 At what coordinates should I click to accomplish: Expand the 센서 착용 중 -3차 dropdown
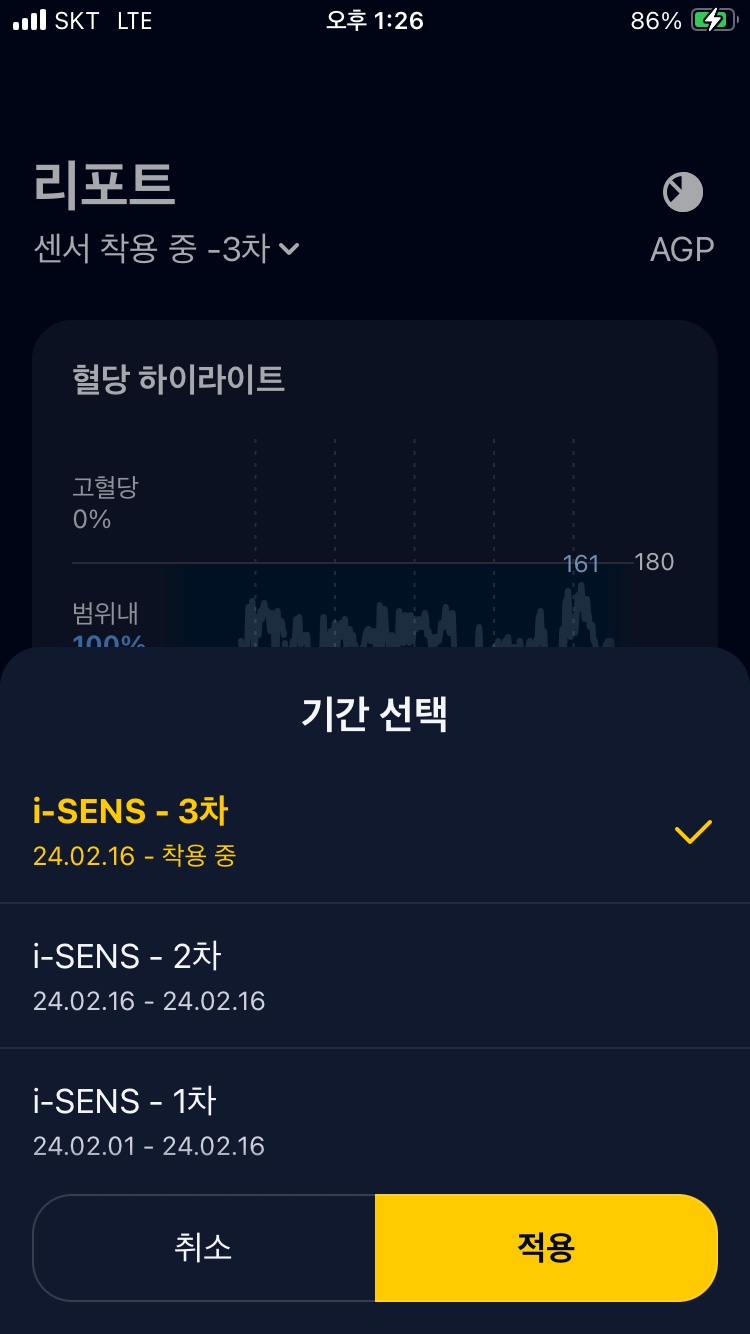(167, 248)
